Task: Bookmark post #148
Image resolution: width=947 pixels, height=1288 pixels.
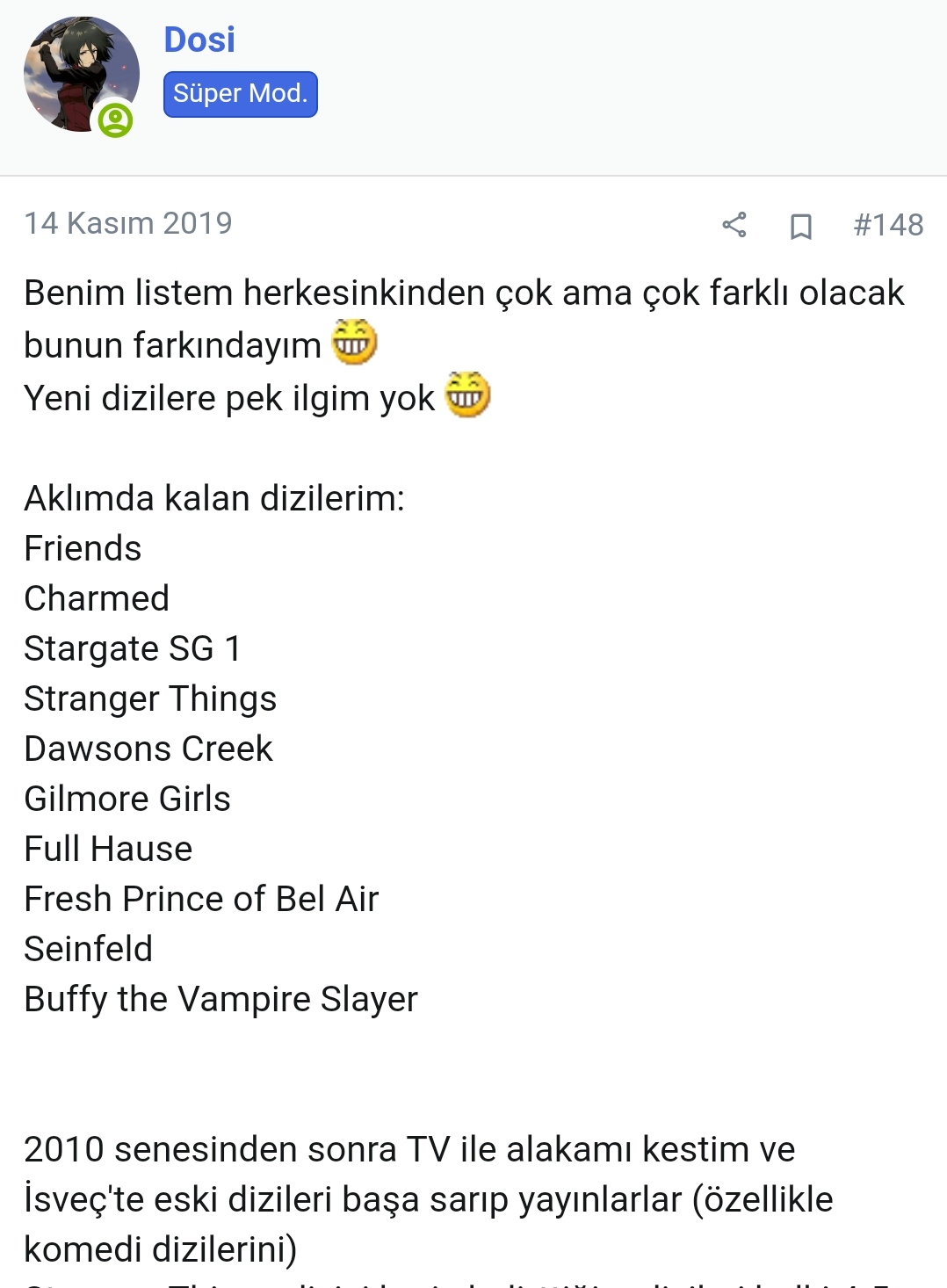Action: coord(800,226)
